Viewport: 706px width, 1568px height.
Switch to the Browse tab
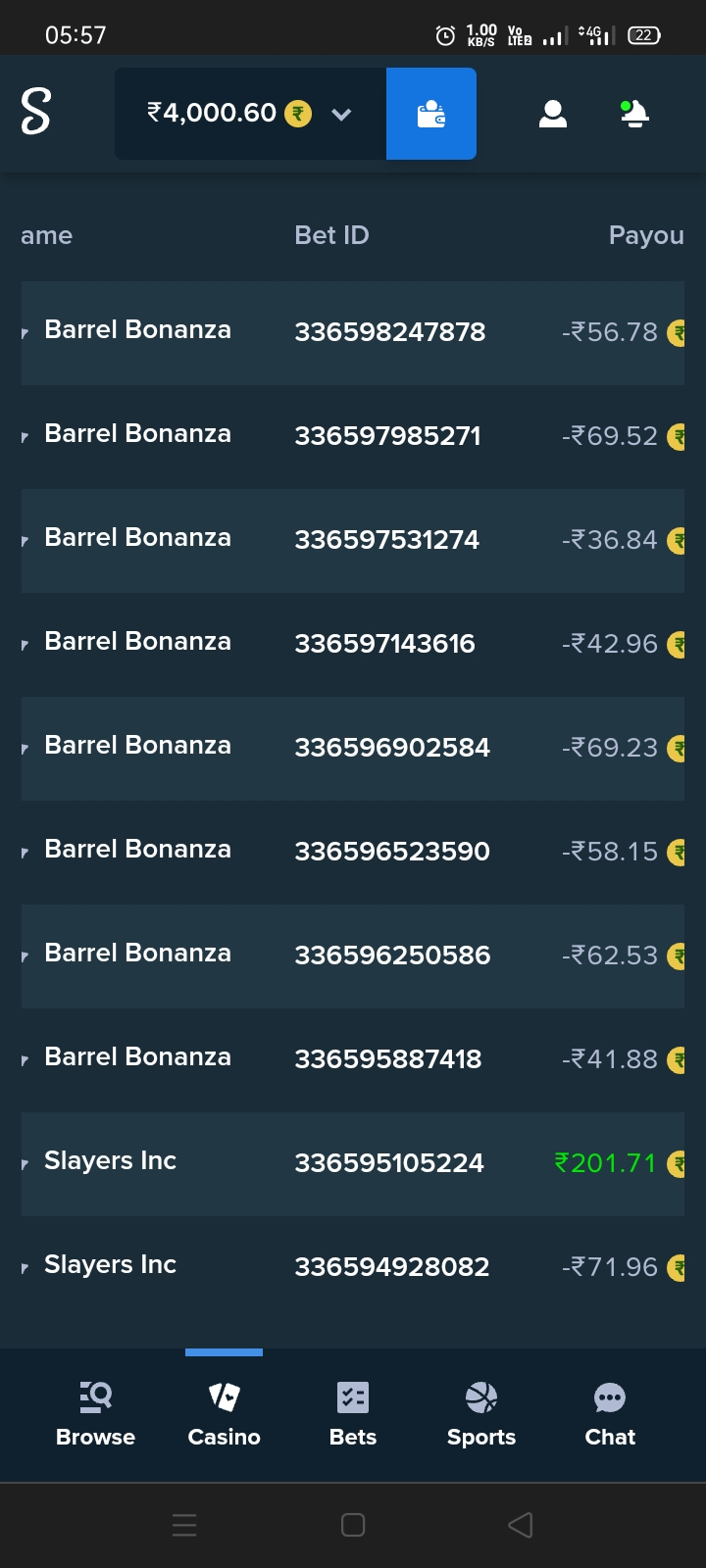click(95, 1415)
